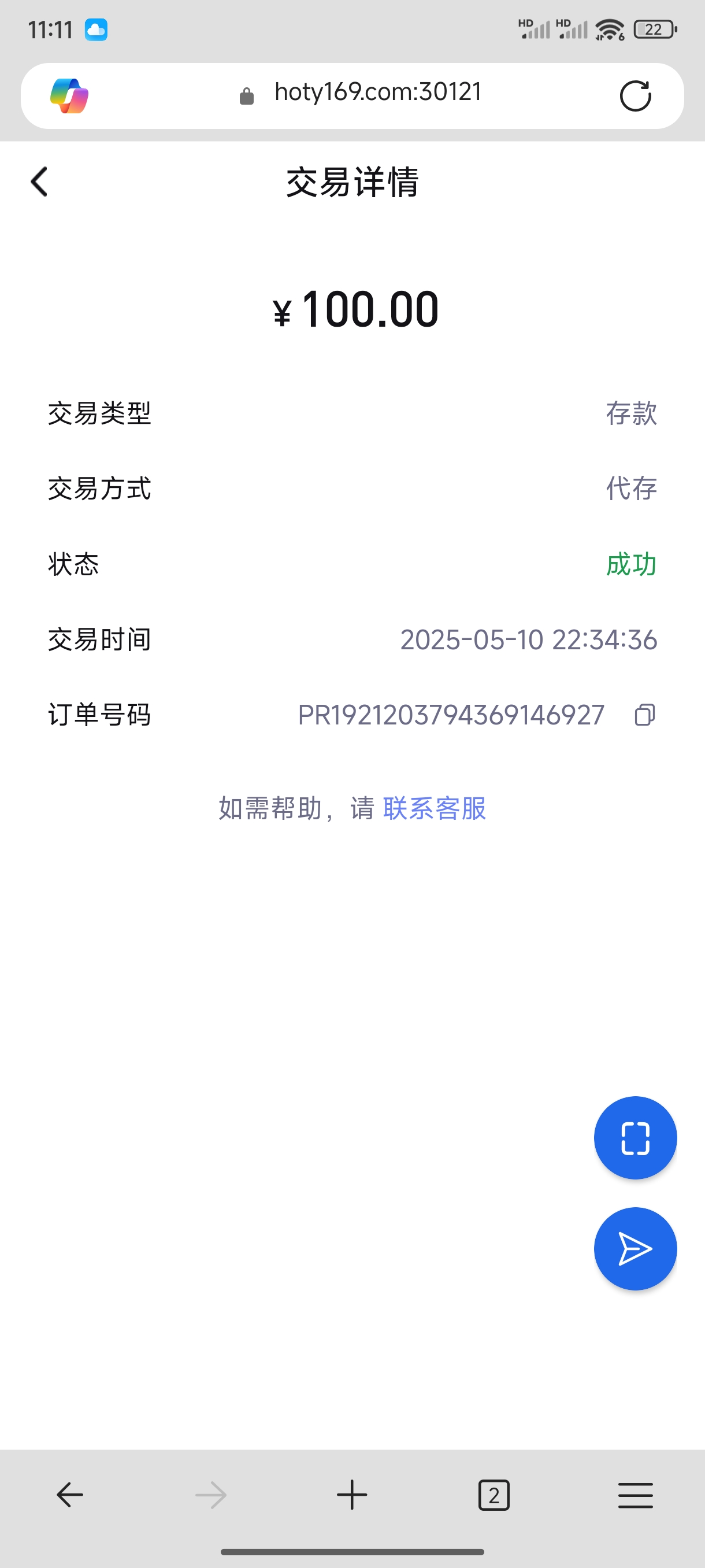Viewport: 705px width, 1568px height.
Task: Tap the blue scan floating button
Action: coord(635,1138)
